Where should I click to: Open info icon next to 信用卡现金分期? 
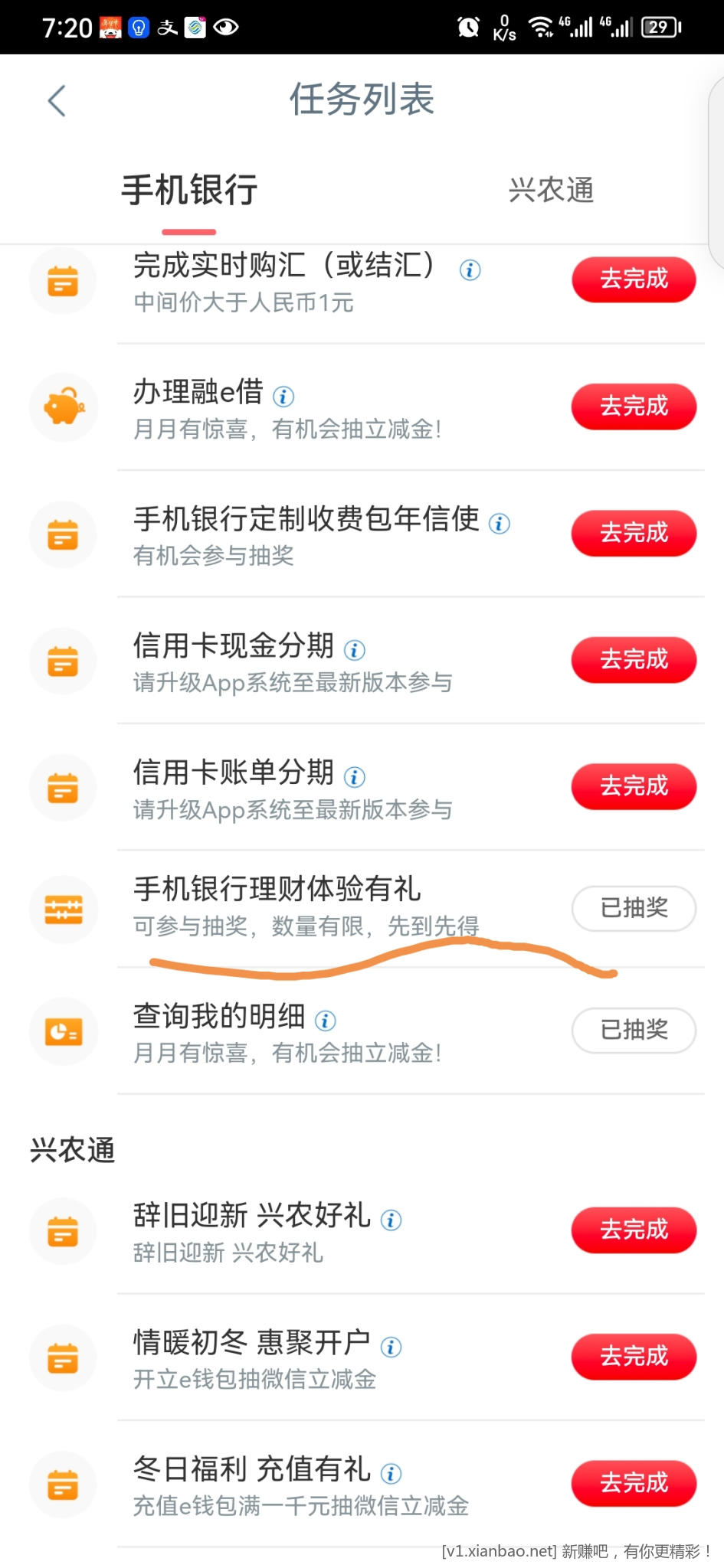coord(354,650)
